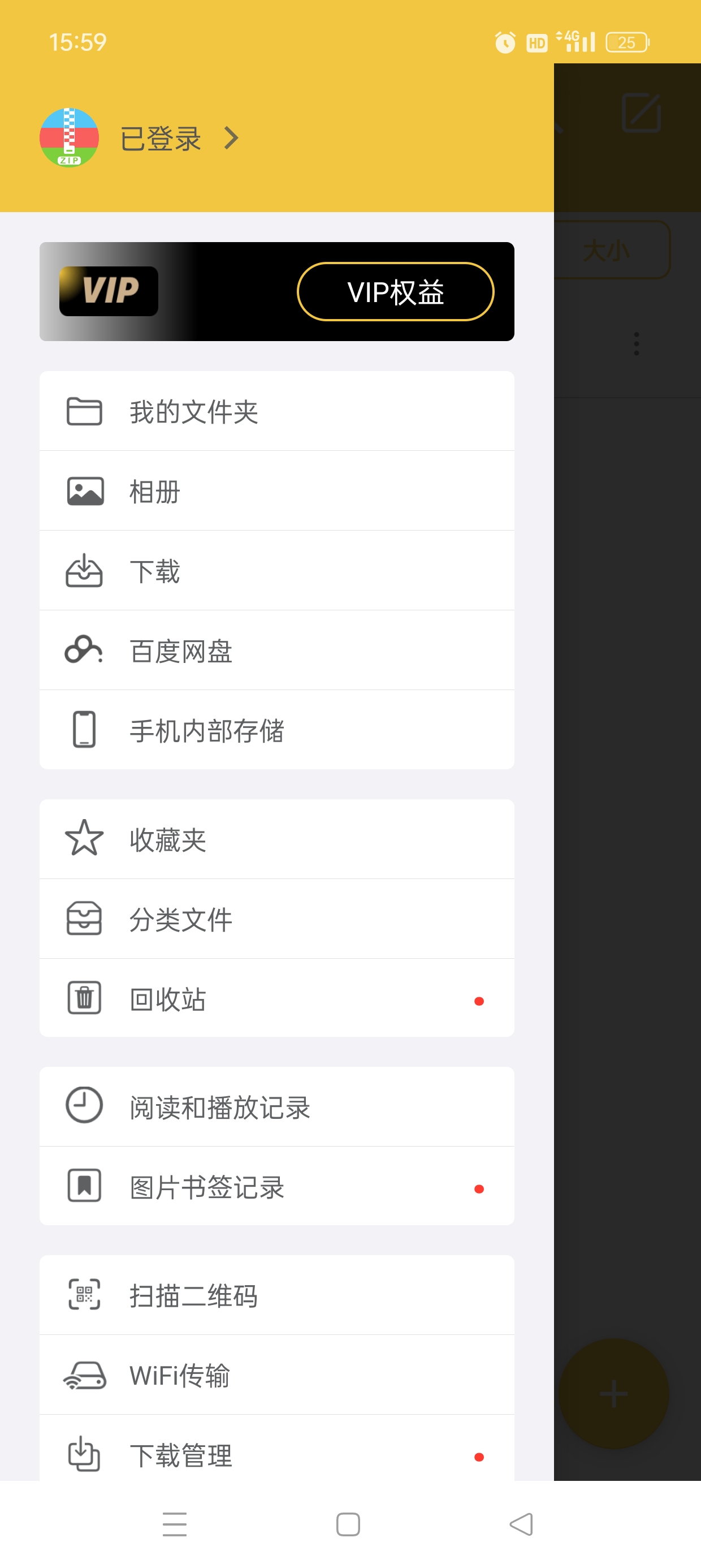Open the logged-in account profile (已登录)

tap(161, 139)
